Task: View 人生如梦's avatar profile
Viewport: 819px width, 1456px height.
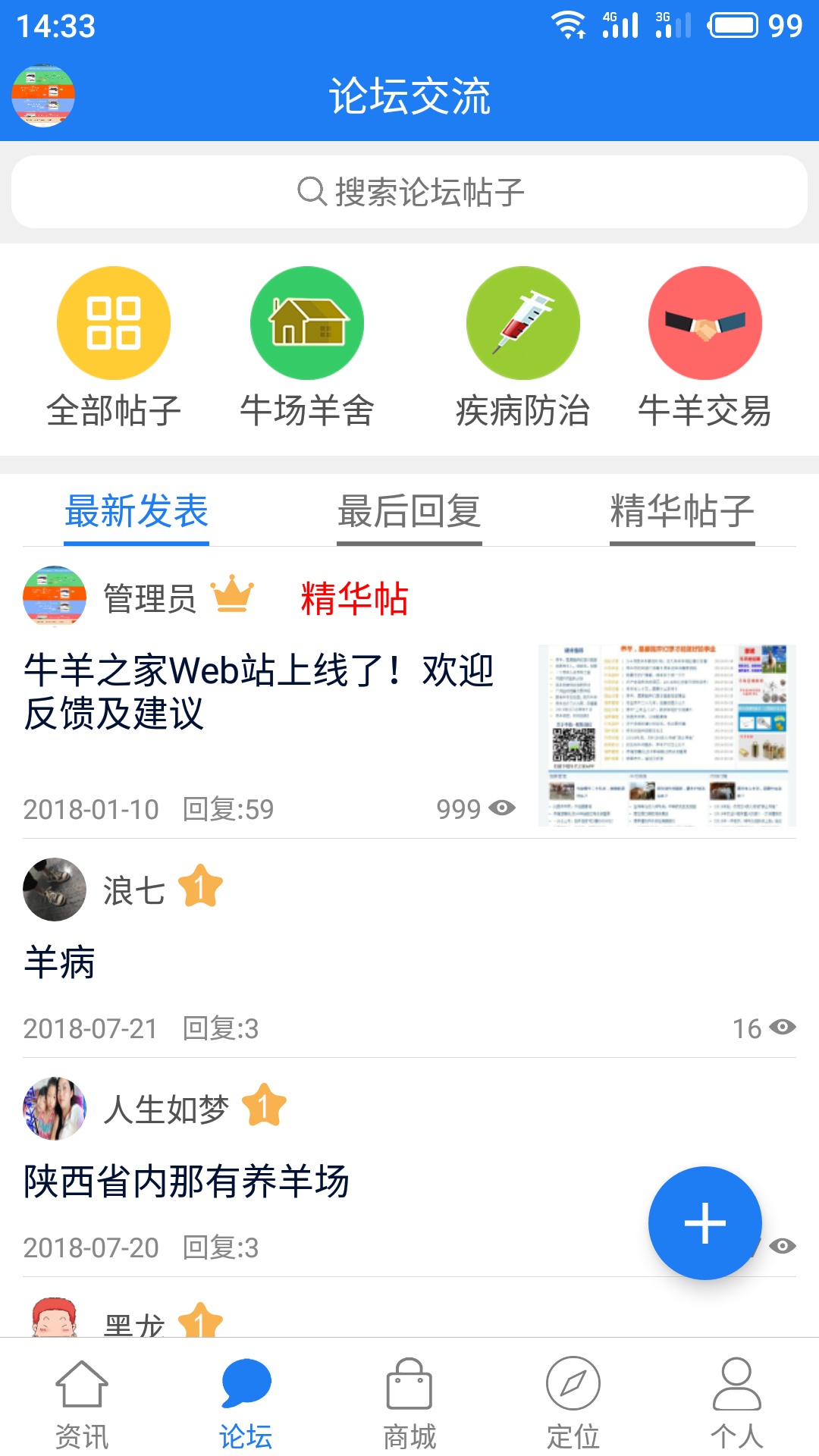Action: 55,1109
